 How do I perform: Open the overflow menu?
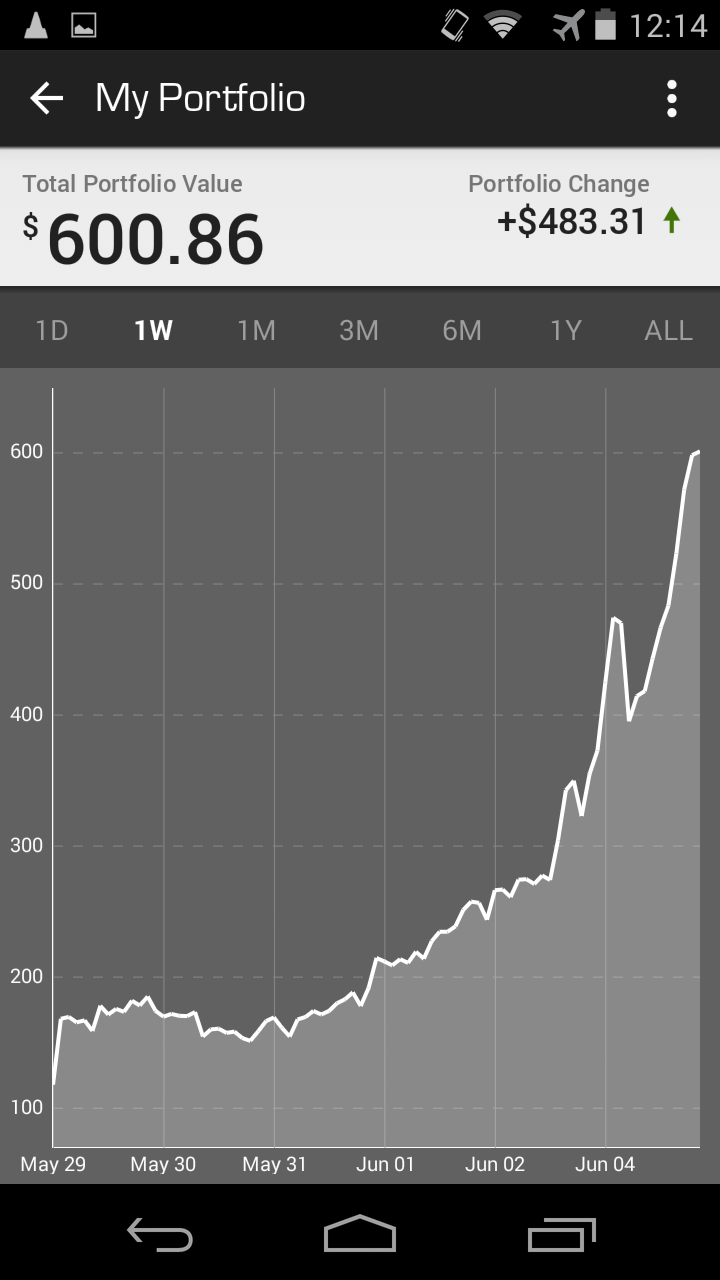coord(672,98)
